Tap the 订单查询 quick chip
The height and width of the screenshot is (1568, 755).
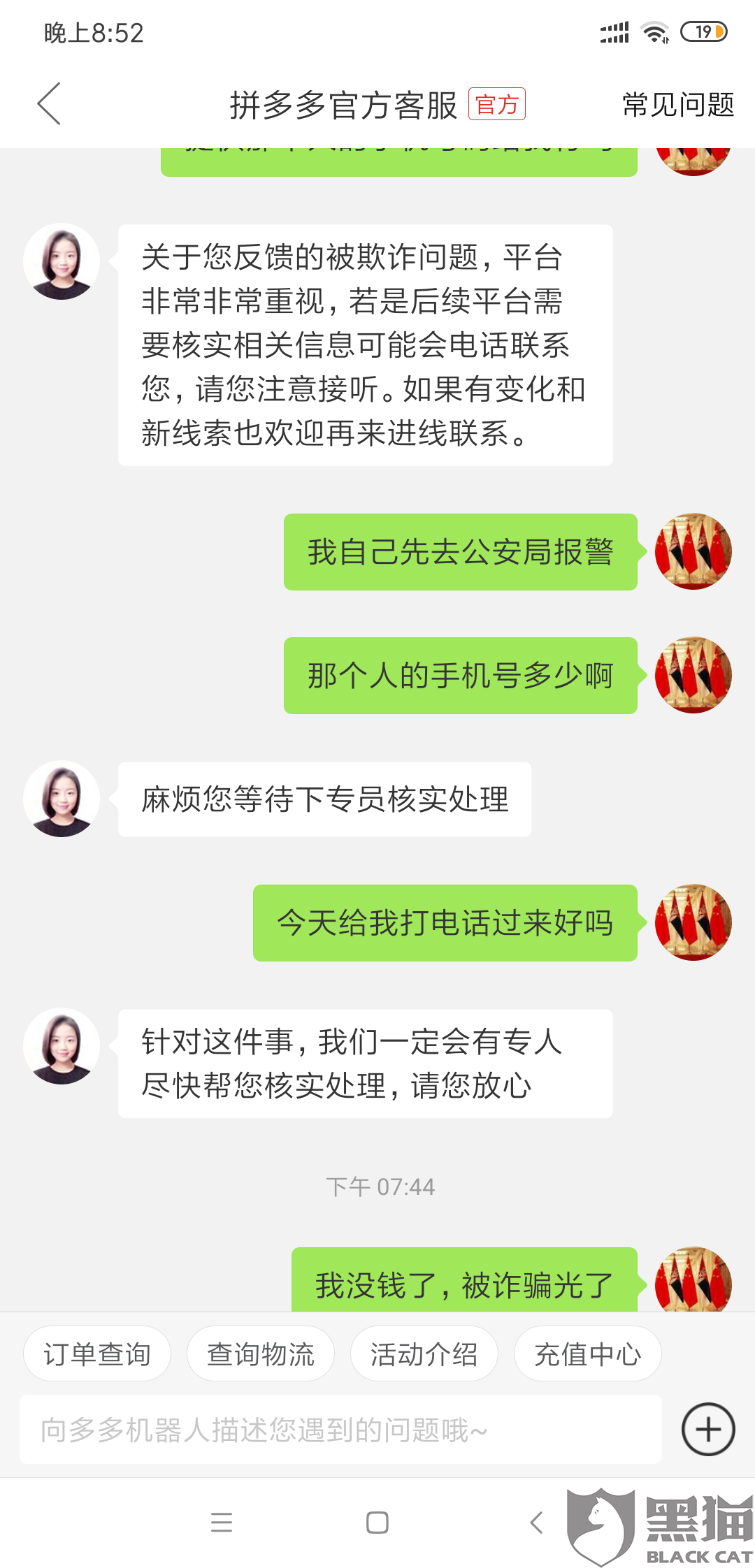(97, 1353)
